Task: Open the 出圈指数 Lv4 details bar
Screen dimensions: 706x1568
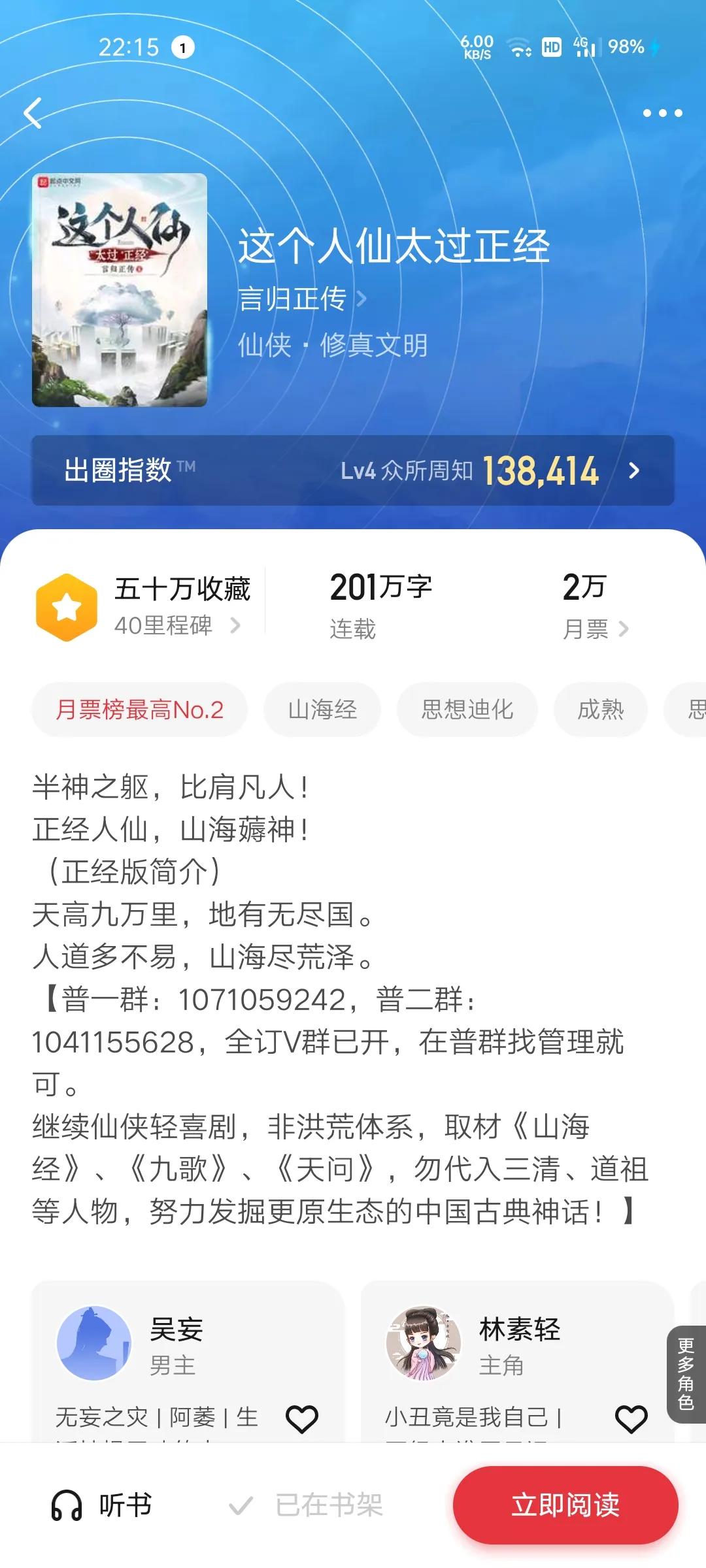Action: point(353,470)
